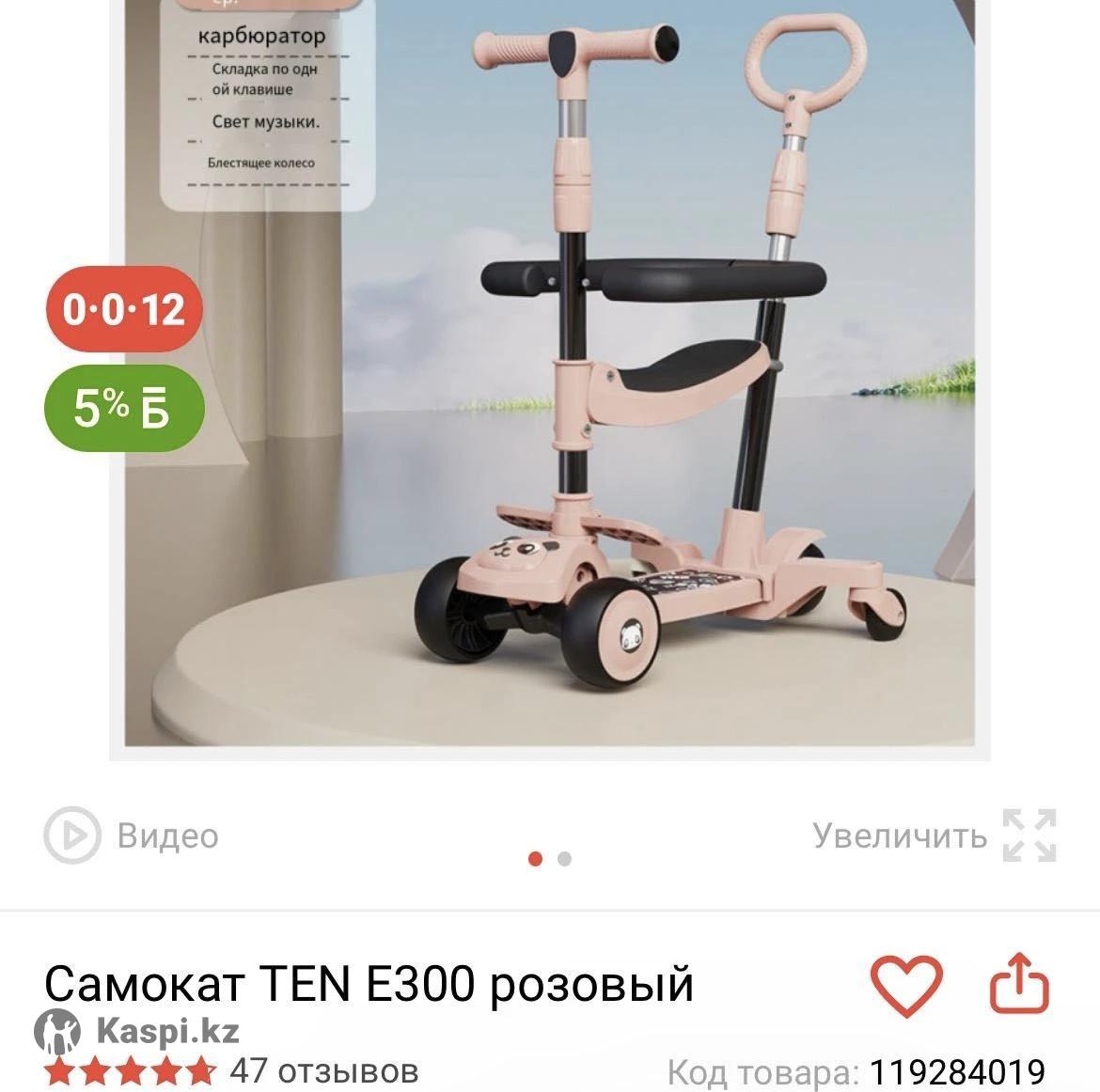This screenshot has height=1092, width=1100.
Task: Go to the second image indicator dot
Action: tap(564, 859)
